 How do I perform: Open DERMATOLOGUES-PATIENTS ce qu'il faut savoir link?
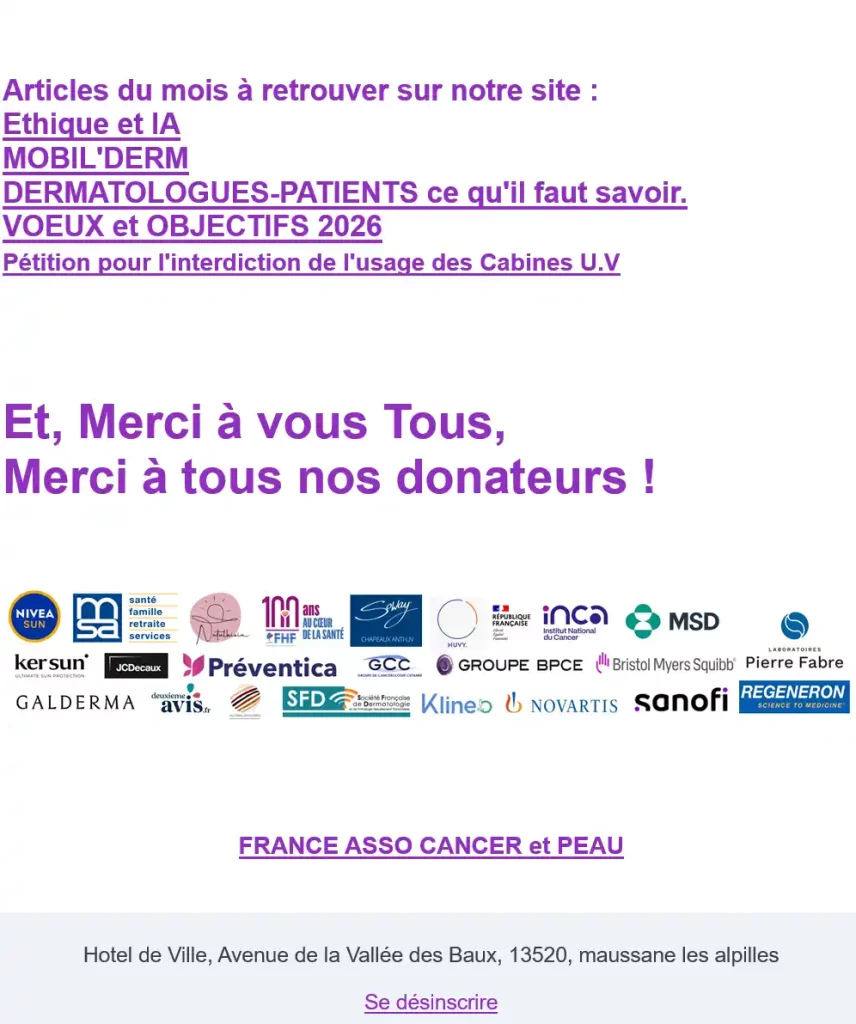344,193
